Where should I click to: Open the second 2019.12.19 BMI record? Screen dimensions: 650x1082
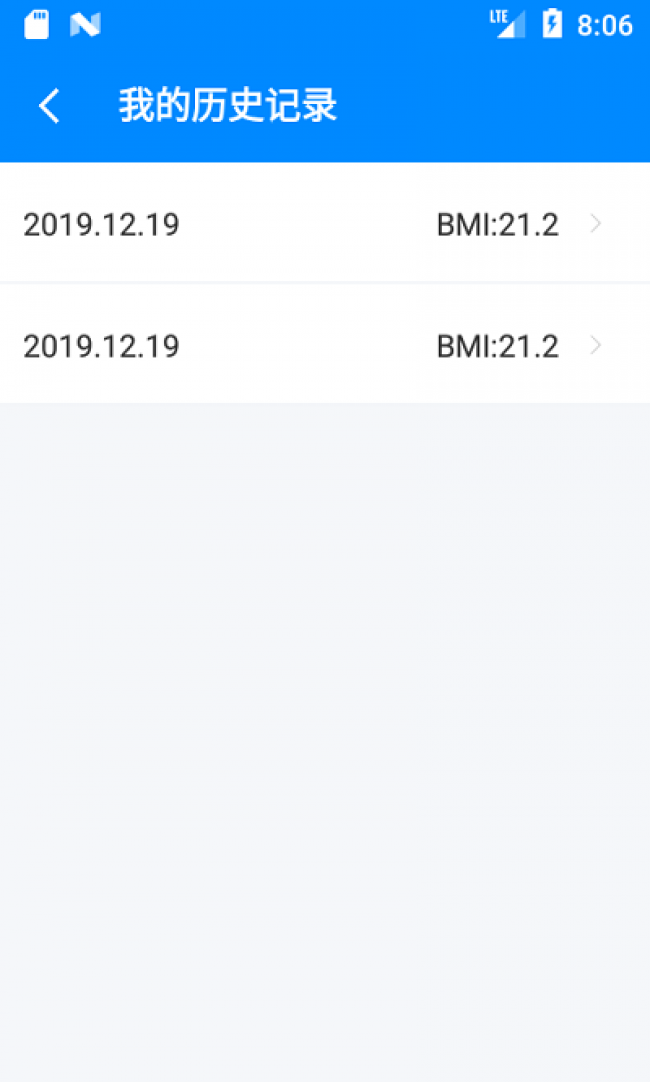pos(324,346)
